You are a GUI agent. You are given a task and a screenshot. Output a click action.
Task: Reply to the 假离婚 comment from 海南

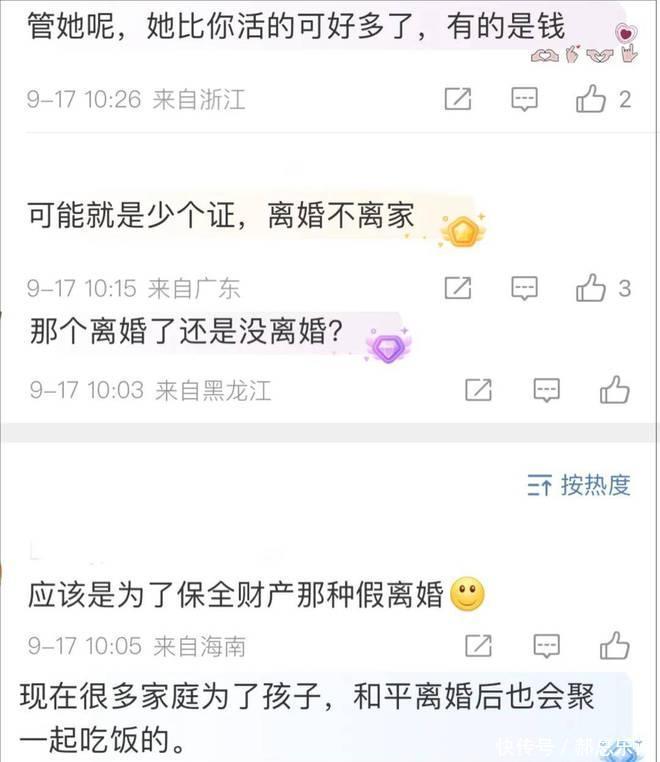(546, 645)
